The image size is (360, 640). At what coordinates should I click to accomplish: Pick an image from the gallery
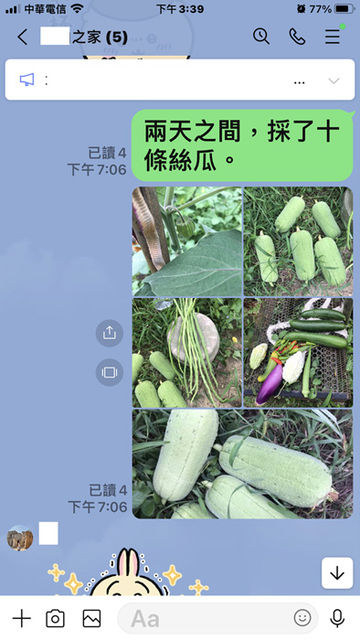[92, 618]
